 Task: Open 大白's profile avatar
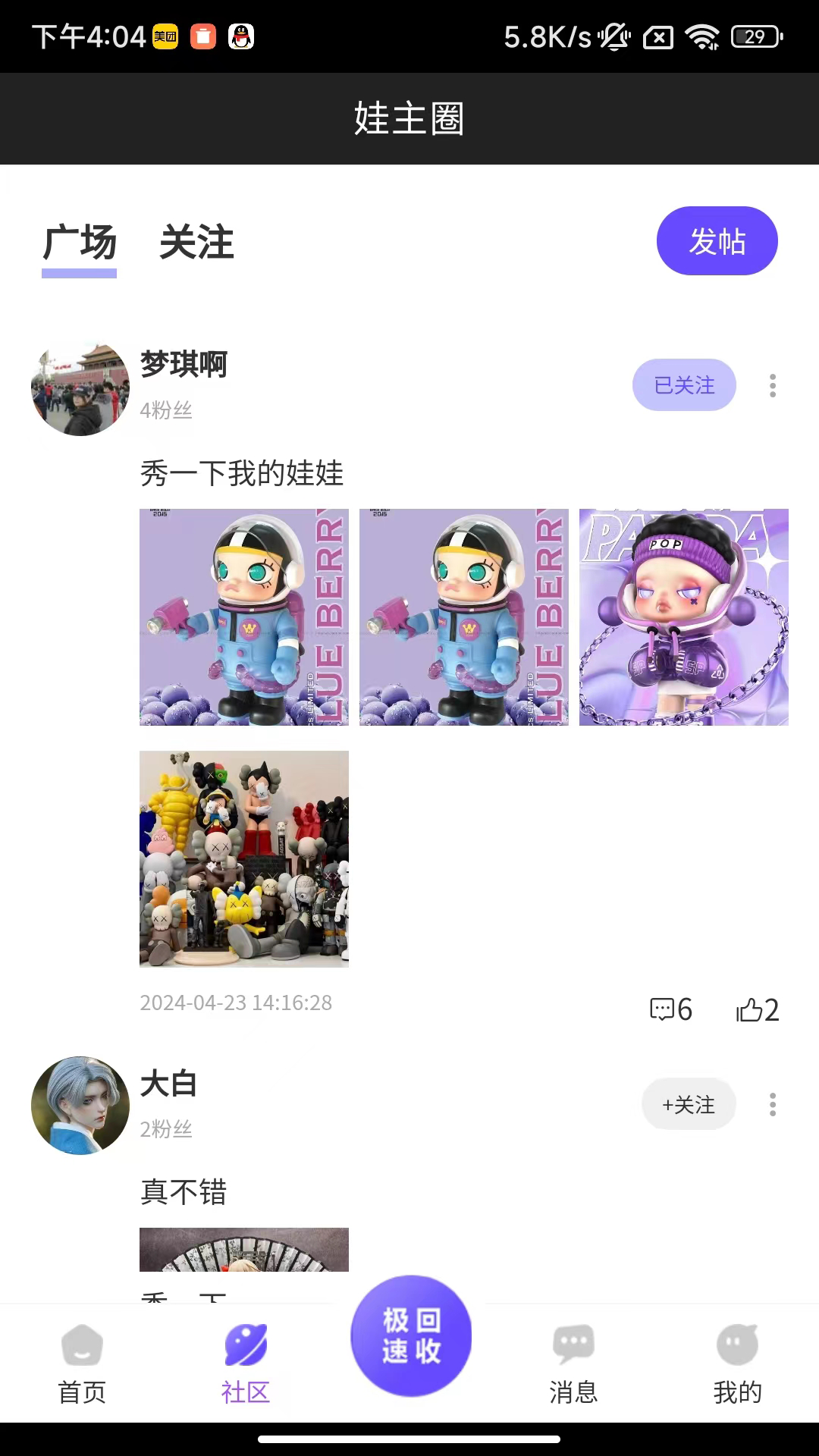click(80, 1106)
